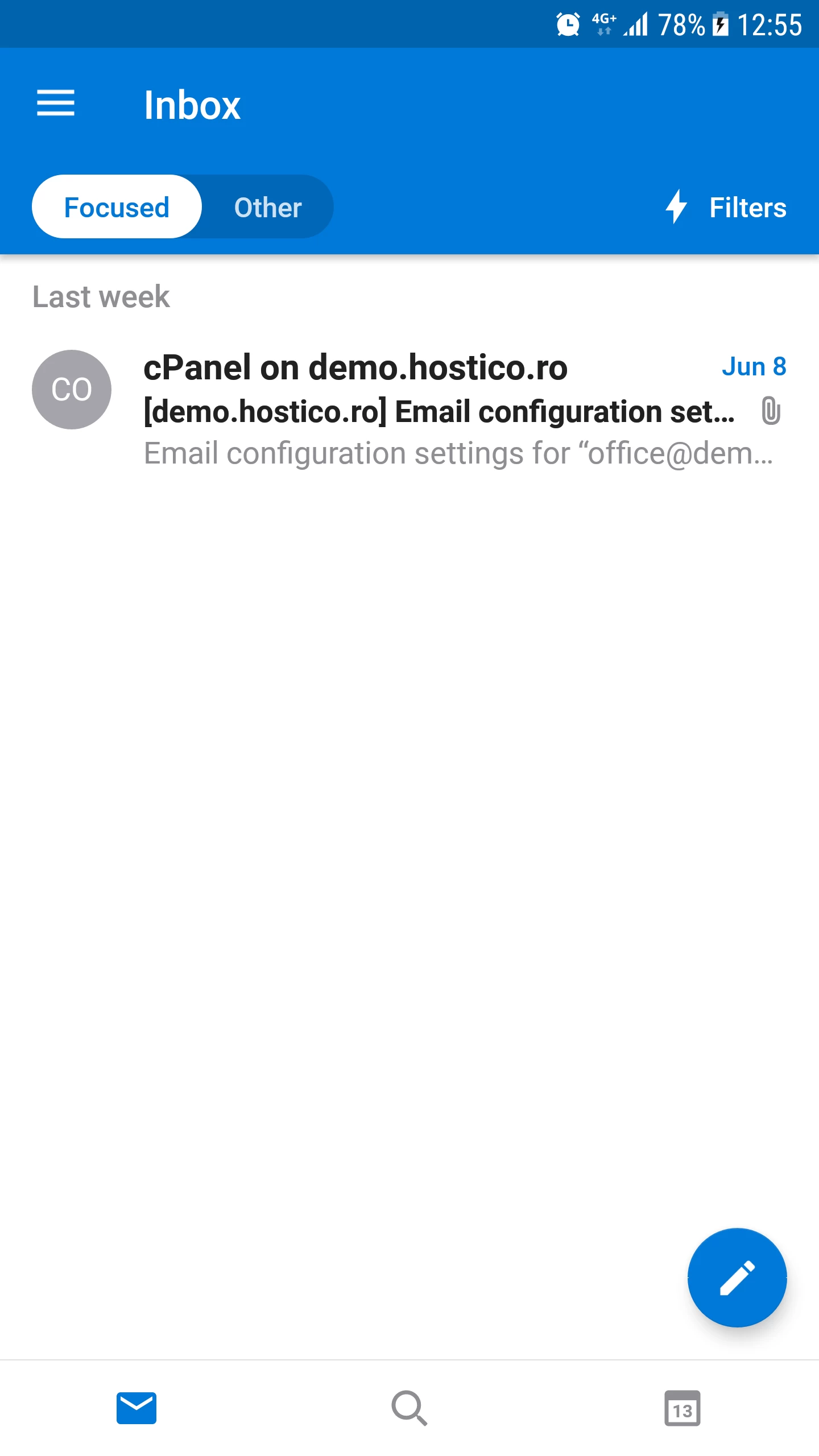Select the Mail tab icon
Image resolution: width=819 pixels, height=1456 pixels.
click(136, 1408)
